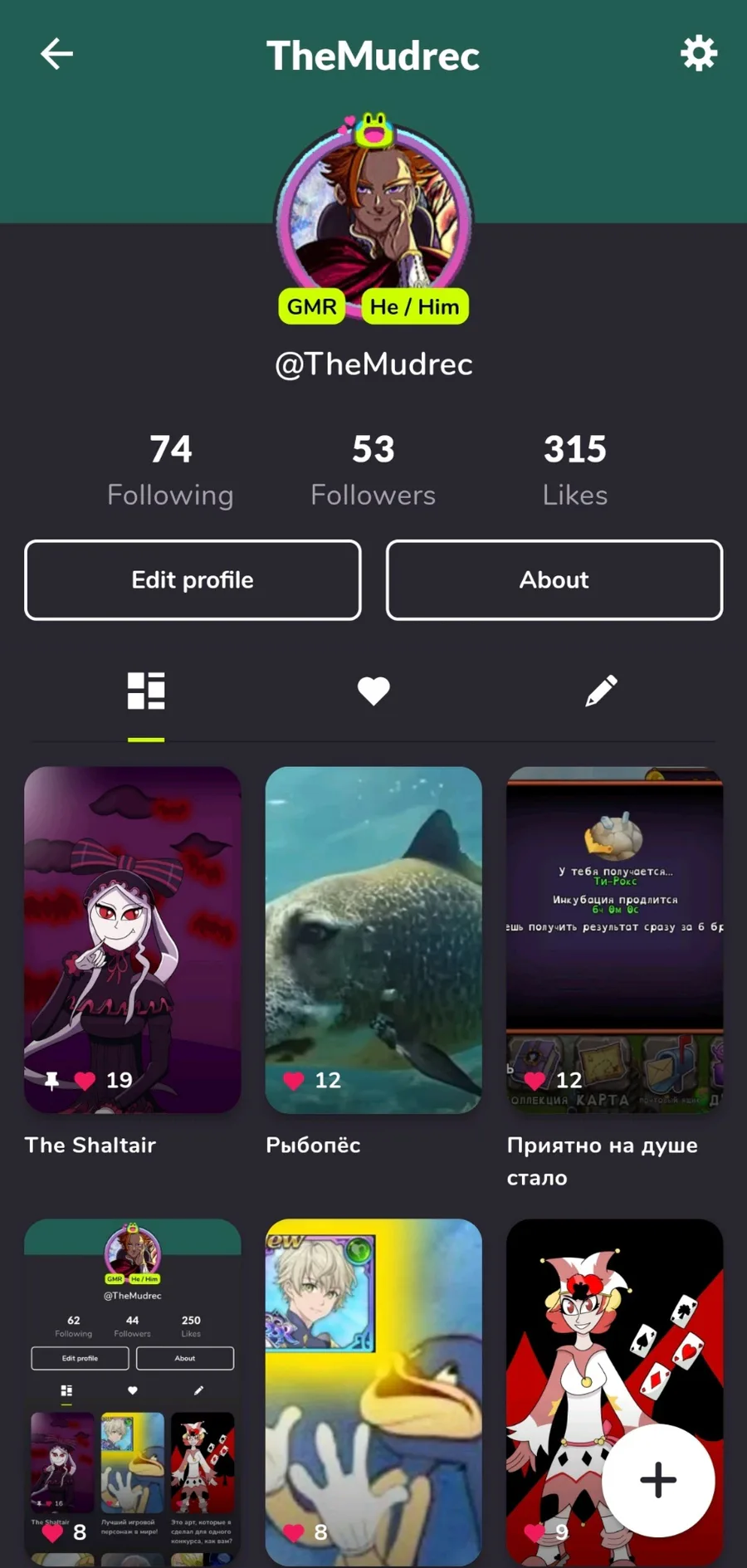
Task: Switch to the liked posts heart tab
Action: click(x=373, y=691)
